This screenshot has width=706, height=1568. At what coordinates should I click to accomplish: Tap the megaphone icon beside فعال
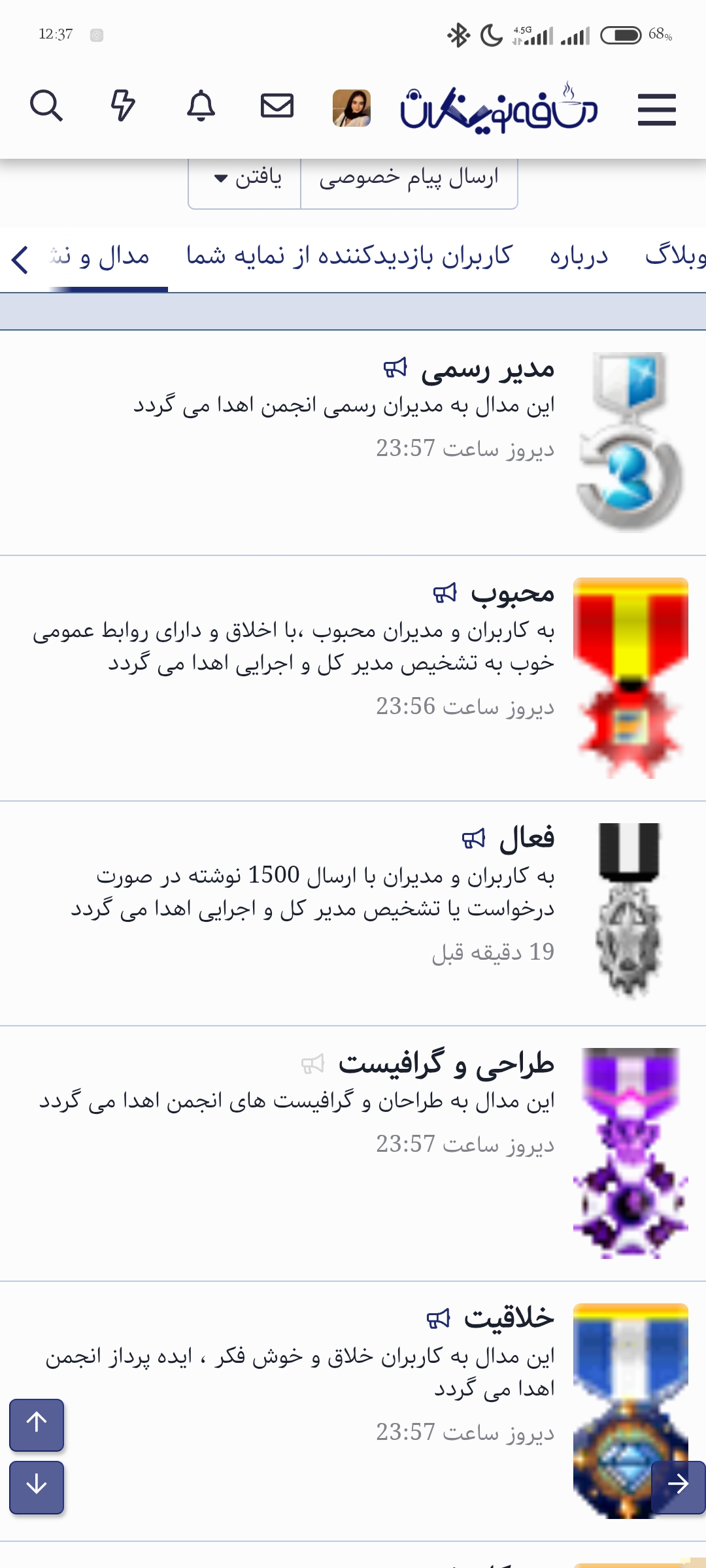coord(474,838)
